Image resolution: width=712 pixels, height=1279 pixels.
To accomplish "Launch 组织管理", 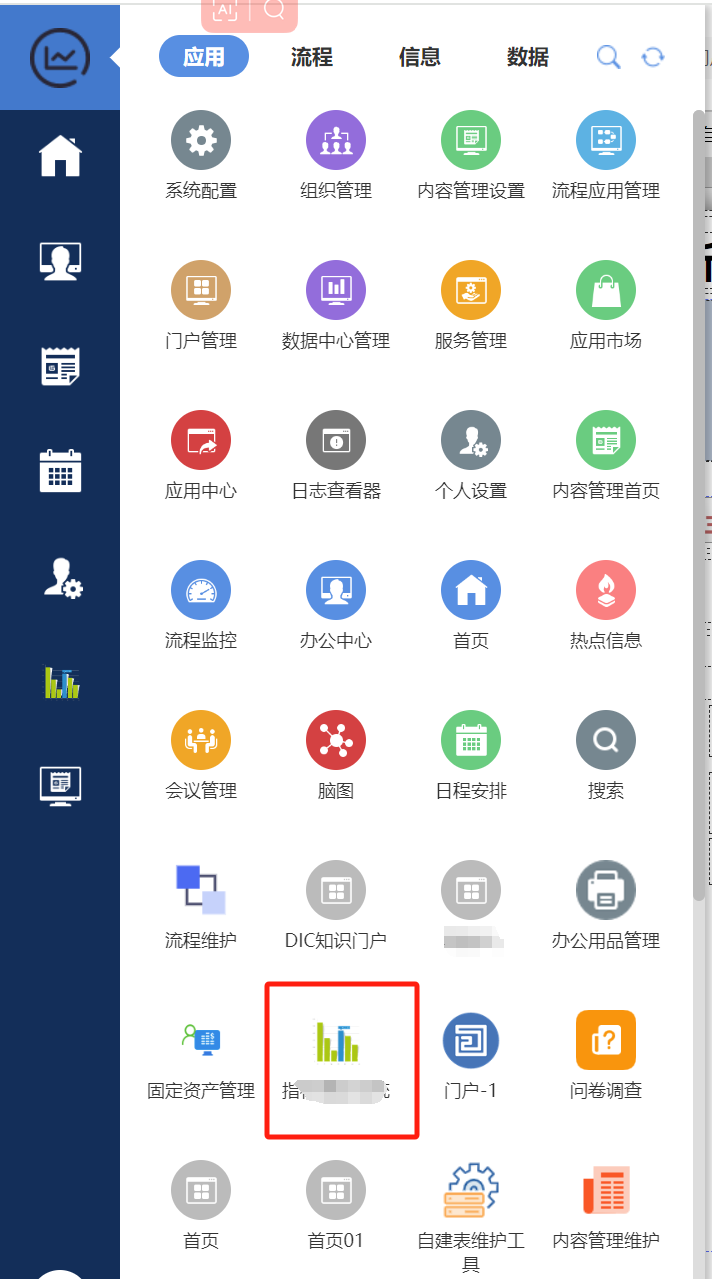I will [336, 140].
